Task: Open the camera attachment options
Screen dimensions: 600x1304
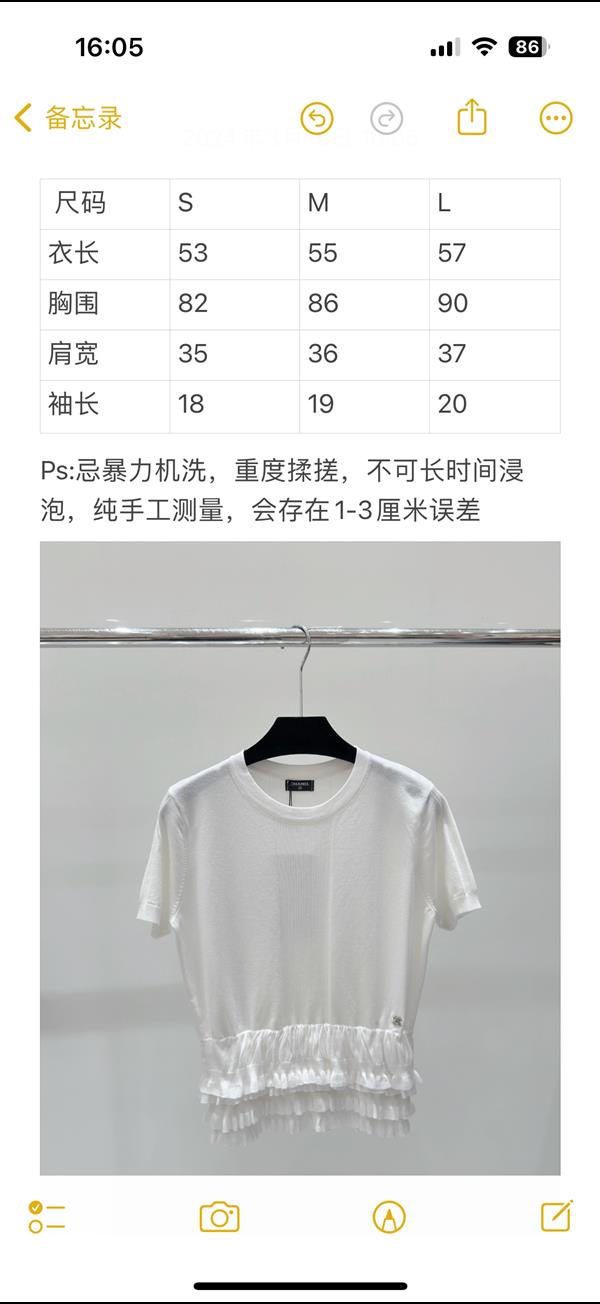Action: pos(219,1217)
